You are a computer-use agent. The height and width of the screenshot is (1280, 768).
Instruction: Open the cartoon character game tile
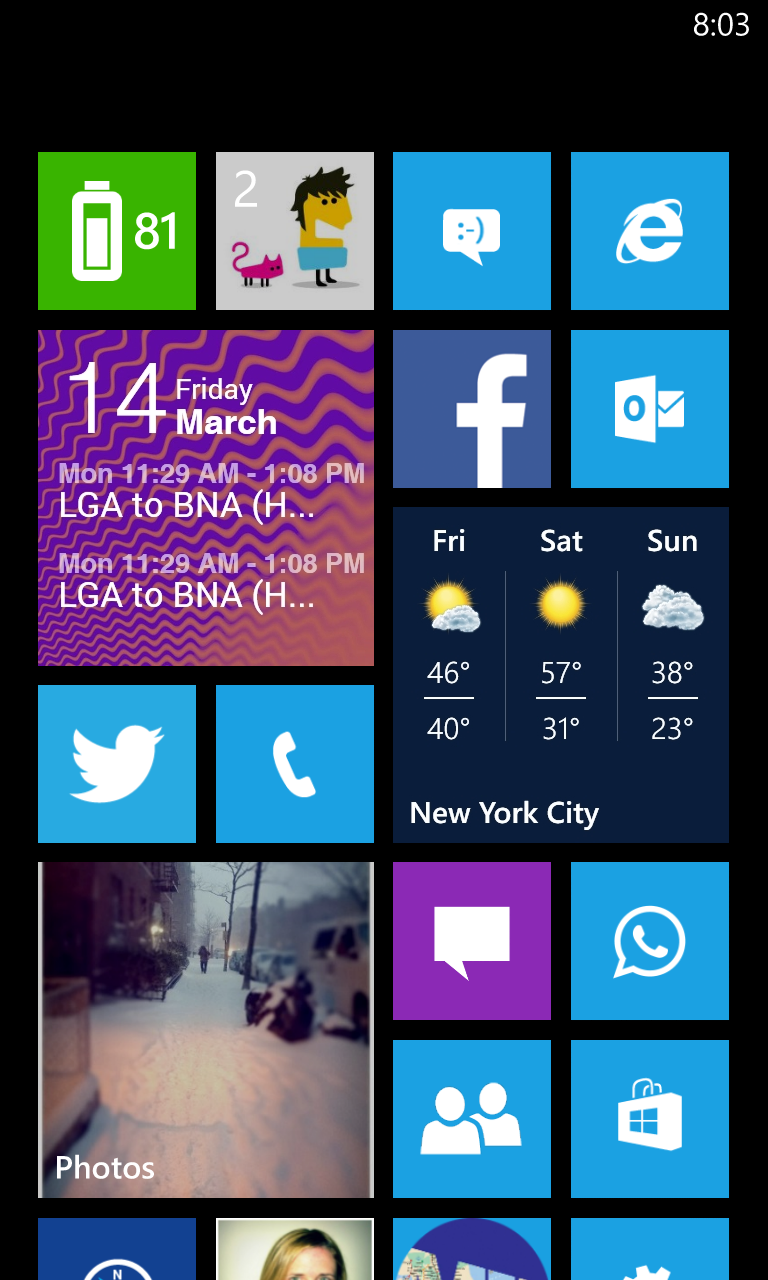pos(295,231)
